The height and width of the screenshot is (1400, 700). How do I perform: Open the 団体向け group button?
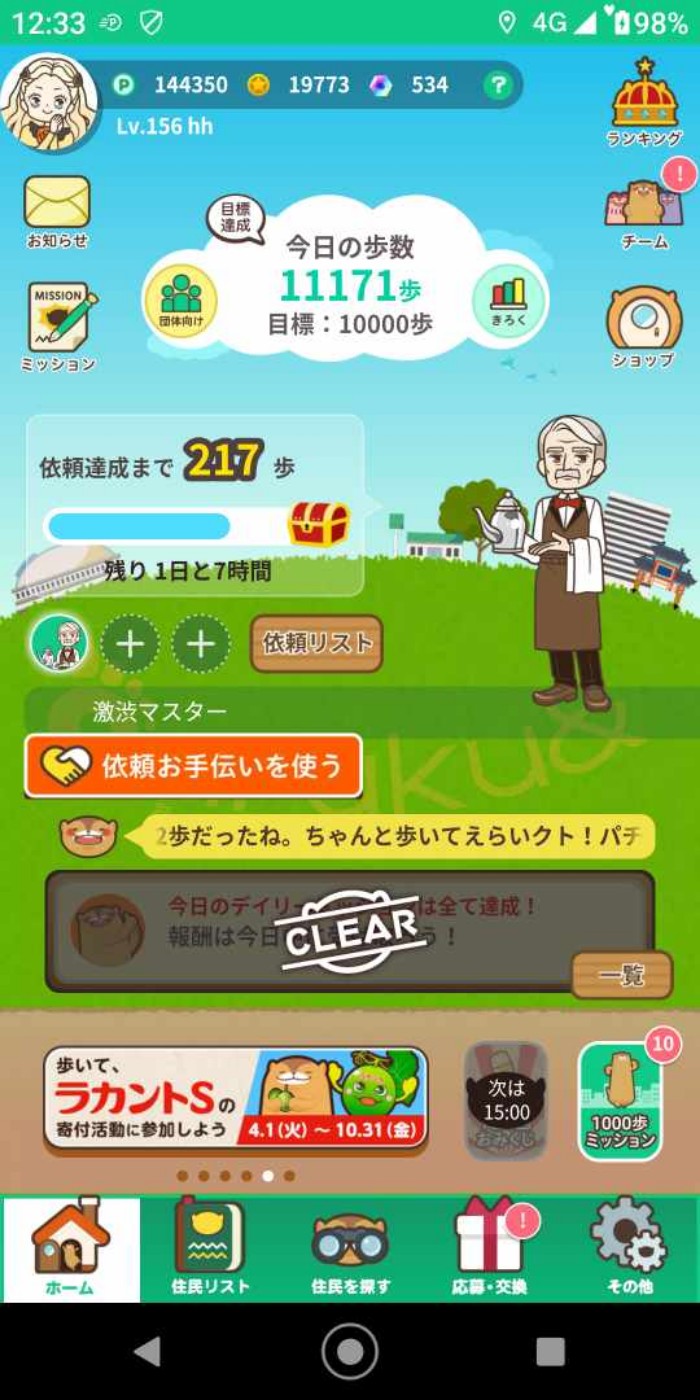pos(181,299)
